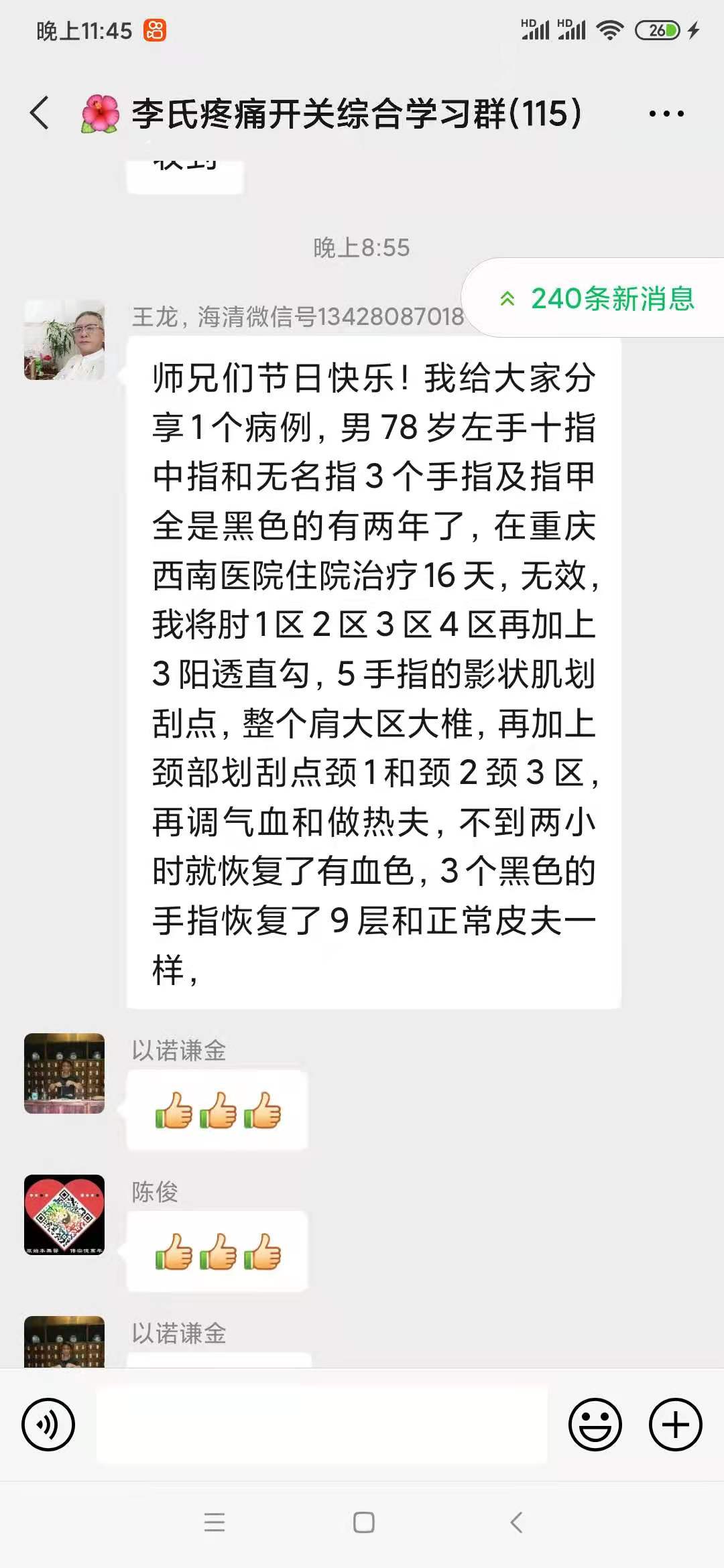
Task: Focus the message text field
Action: point(322,1424)
